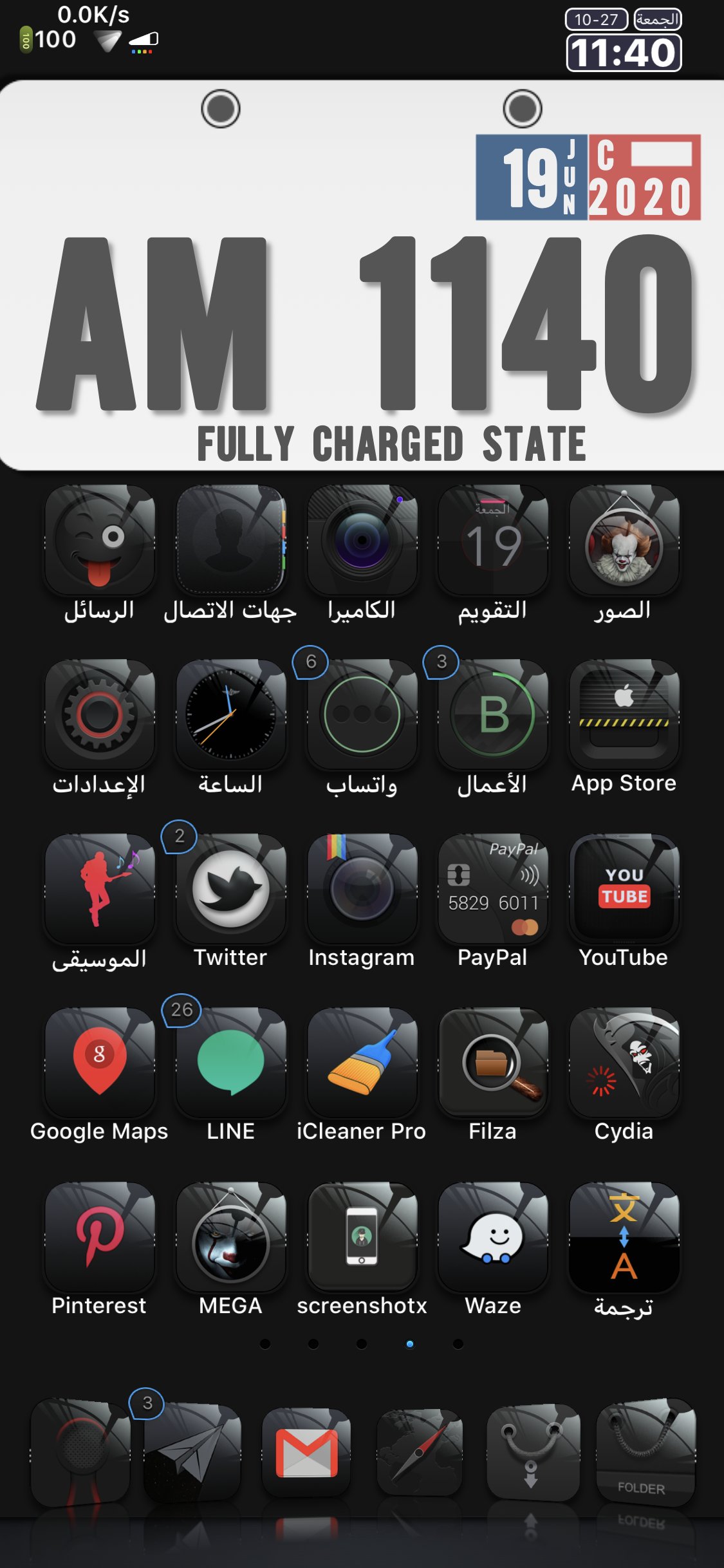Open the Messages (الرسائل) app

(x=99, y=541)
